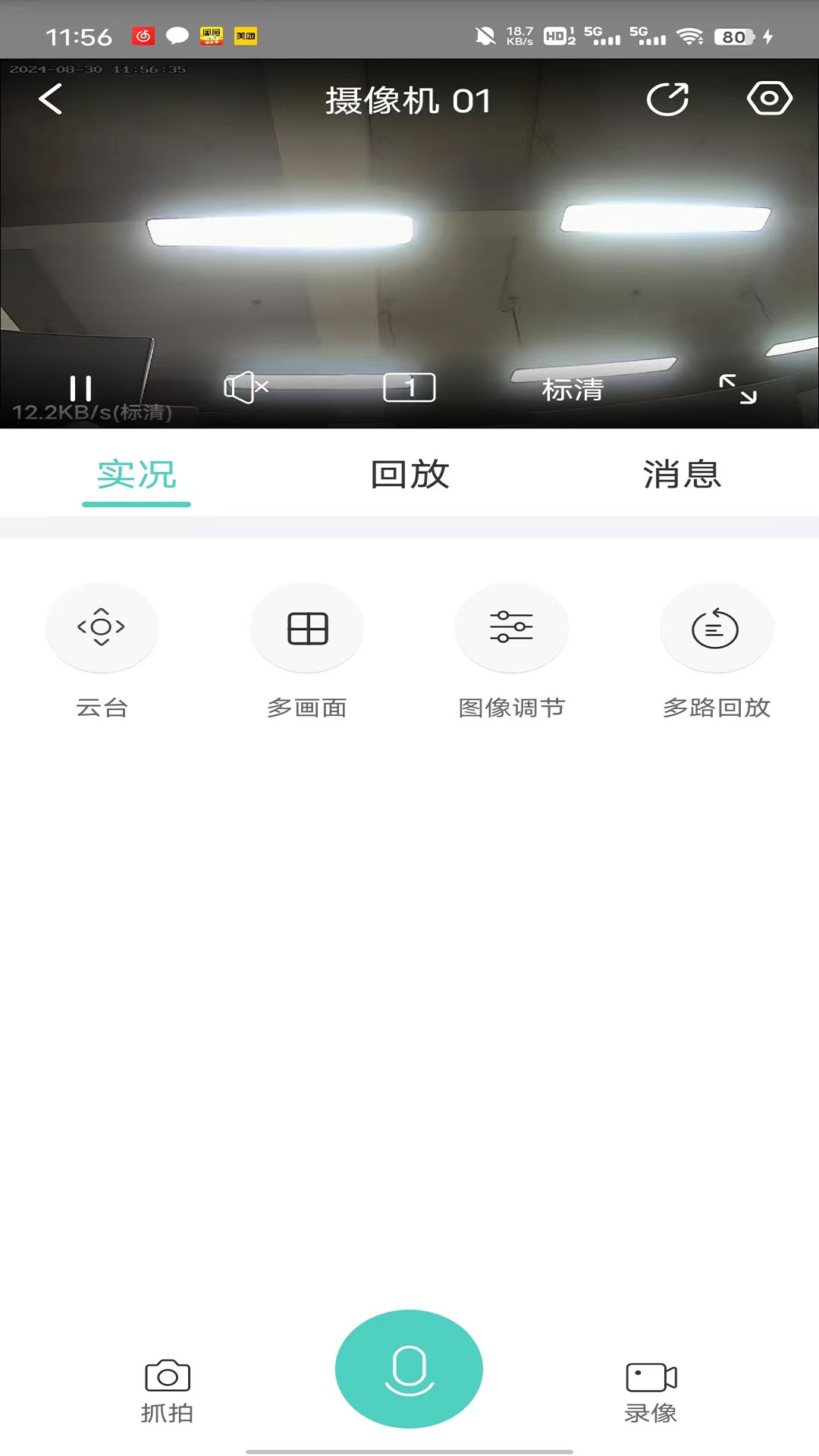Enter fullscreen video mode
This screenshot has width=819, height=1456.
737,389
